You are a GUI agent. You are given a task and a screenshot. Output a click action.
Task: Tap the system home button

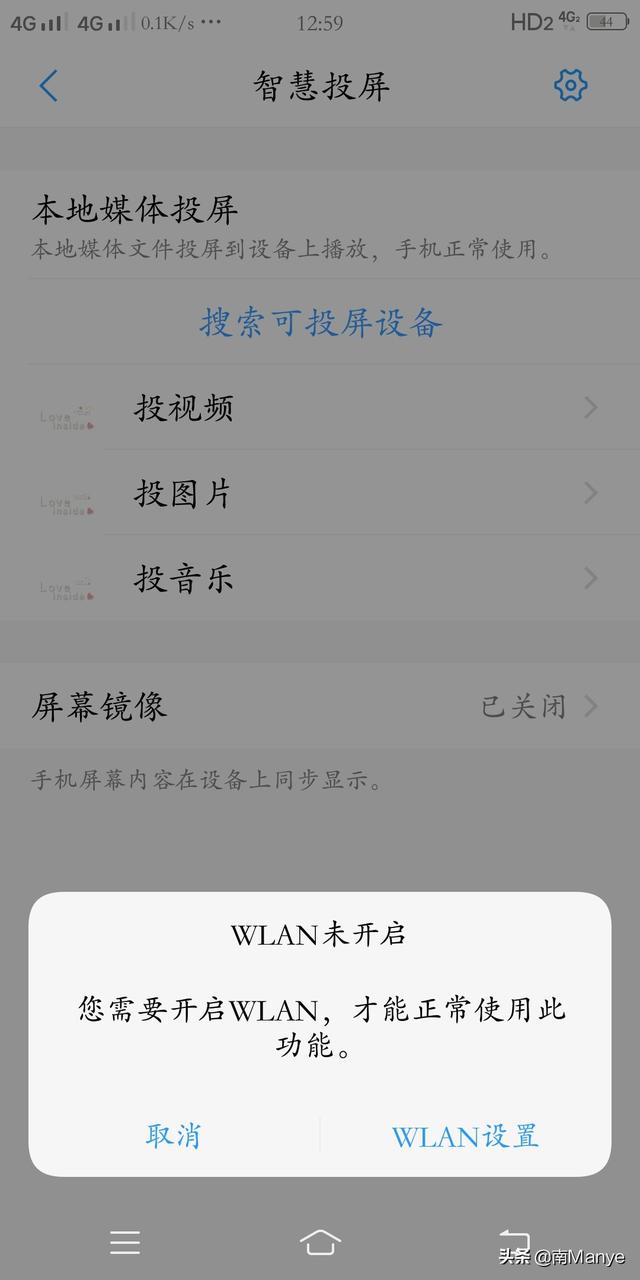point(319,1242)
